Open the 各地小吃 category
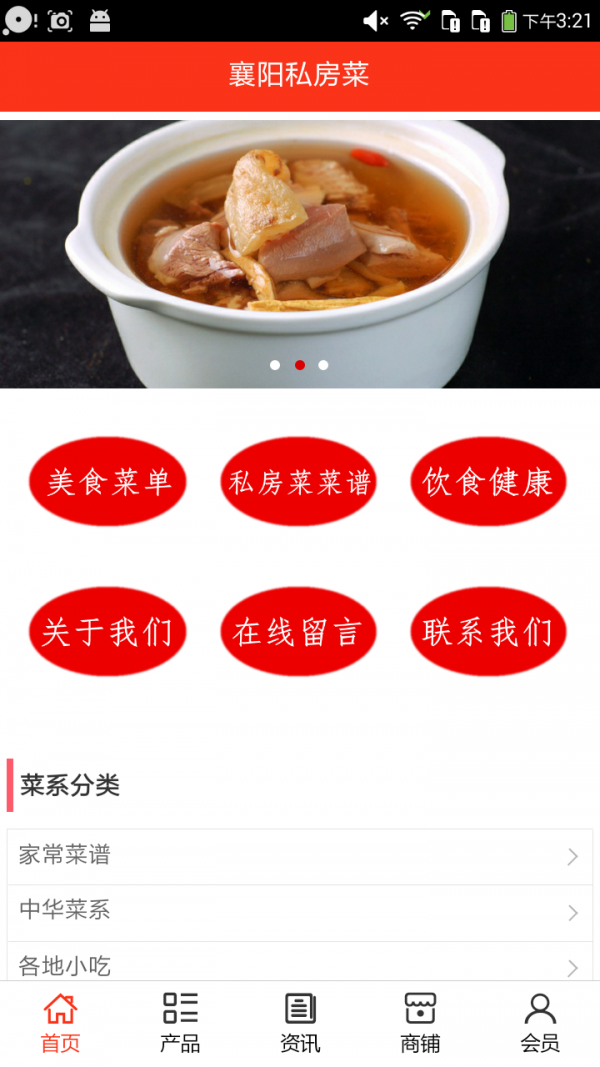Viewport: 600px width, 1067px height. pyautogui.click(x=300, y=964)
